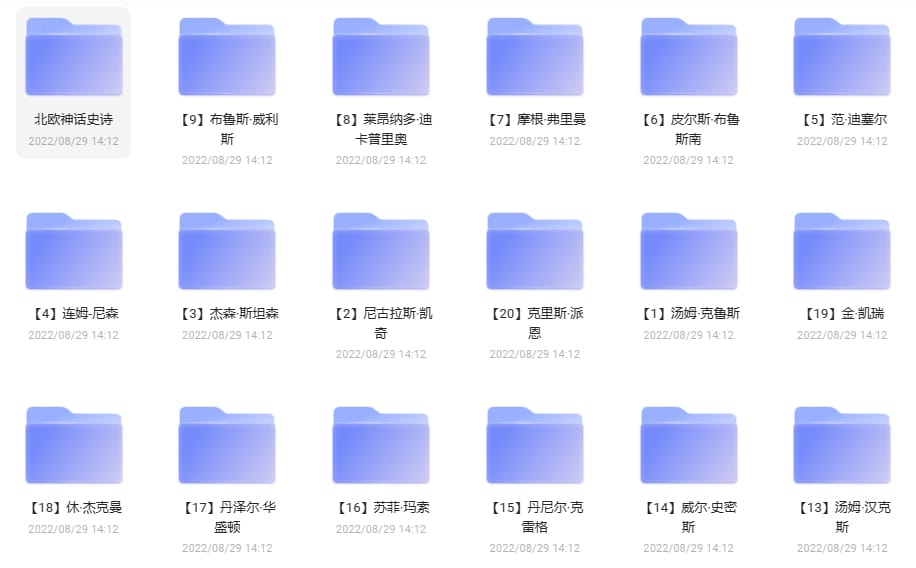Open folder 【2】尼古拉斯·凯奇
916x568 pixels.
[x=381, y=252]
